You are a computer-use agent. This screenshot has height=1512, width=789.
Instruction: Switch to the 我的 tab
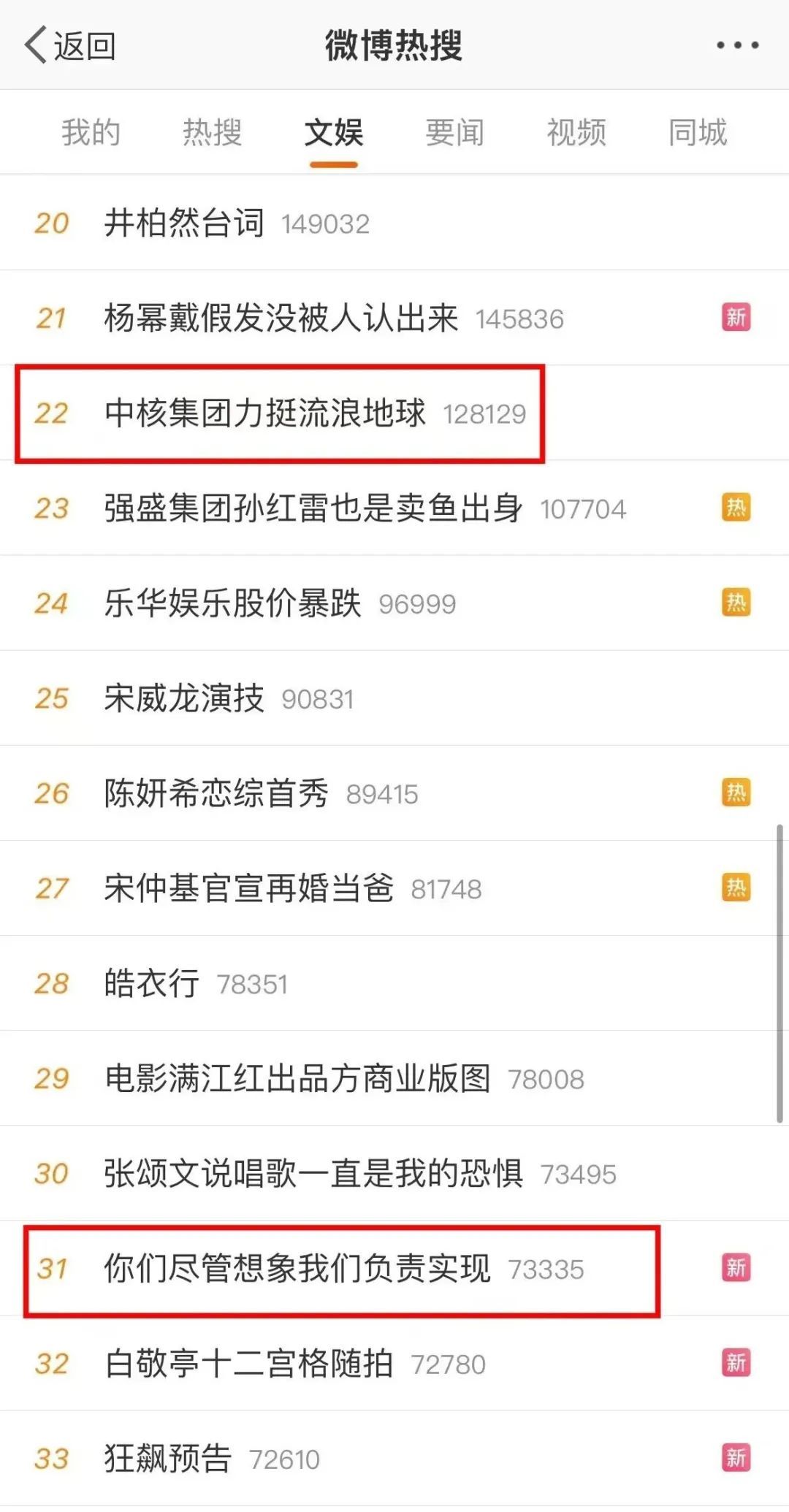coord(91,132)
